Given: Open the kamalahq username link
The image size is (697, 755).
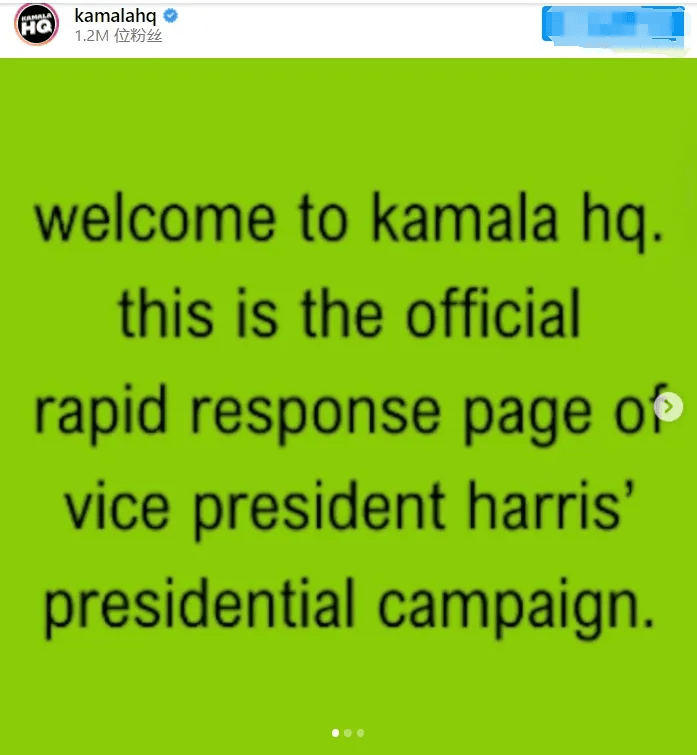Looking at the screenshot, I should (115, 16).
